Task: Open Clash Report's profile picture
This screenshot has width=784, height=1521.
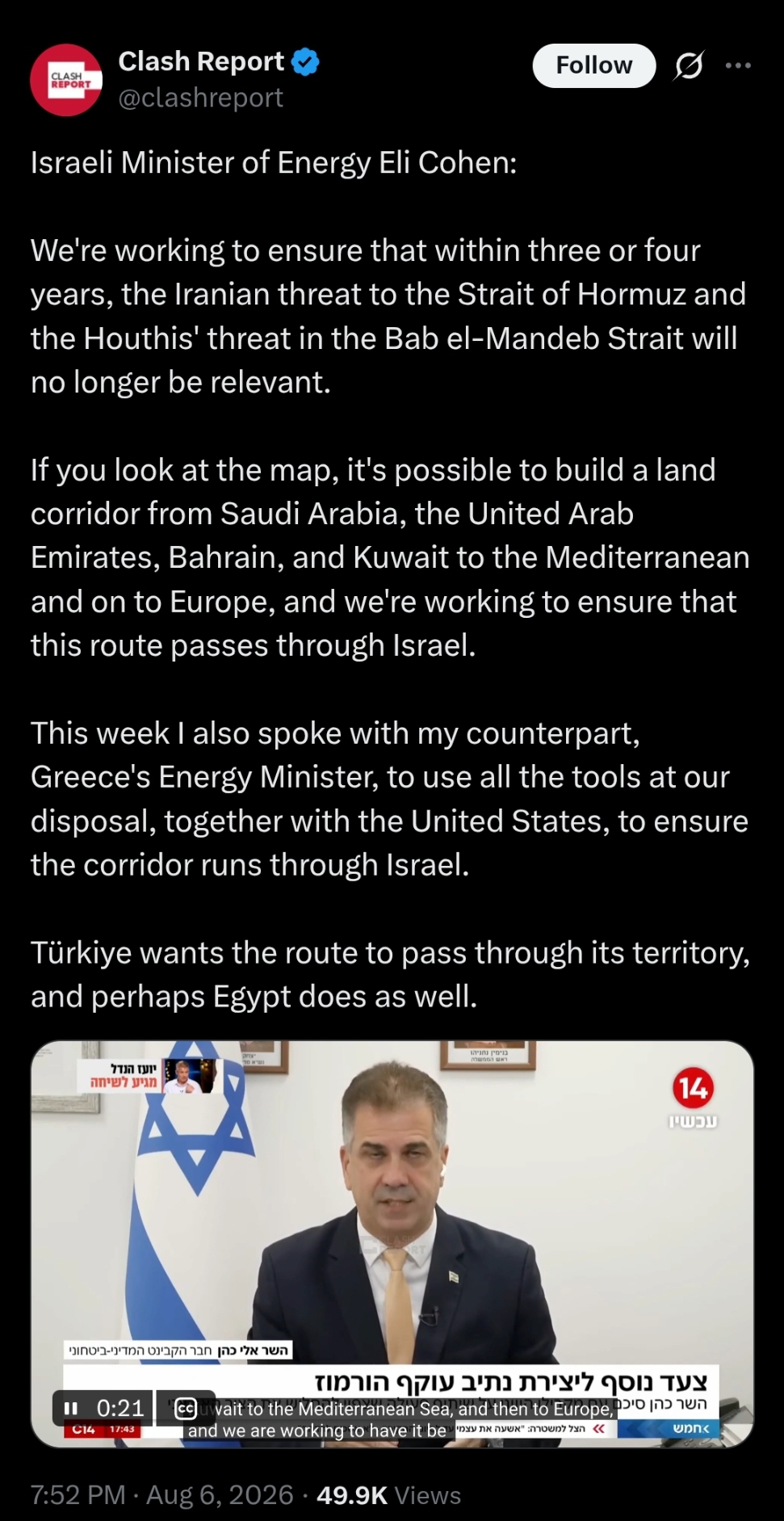Action: tap(66, 80)
